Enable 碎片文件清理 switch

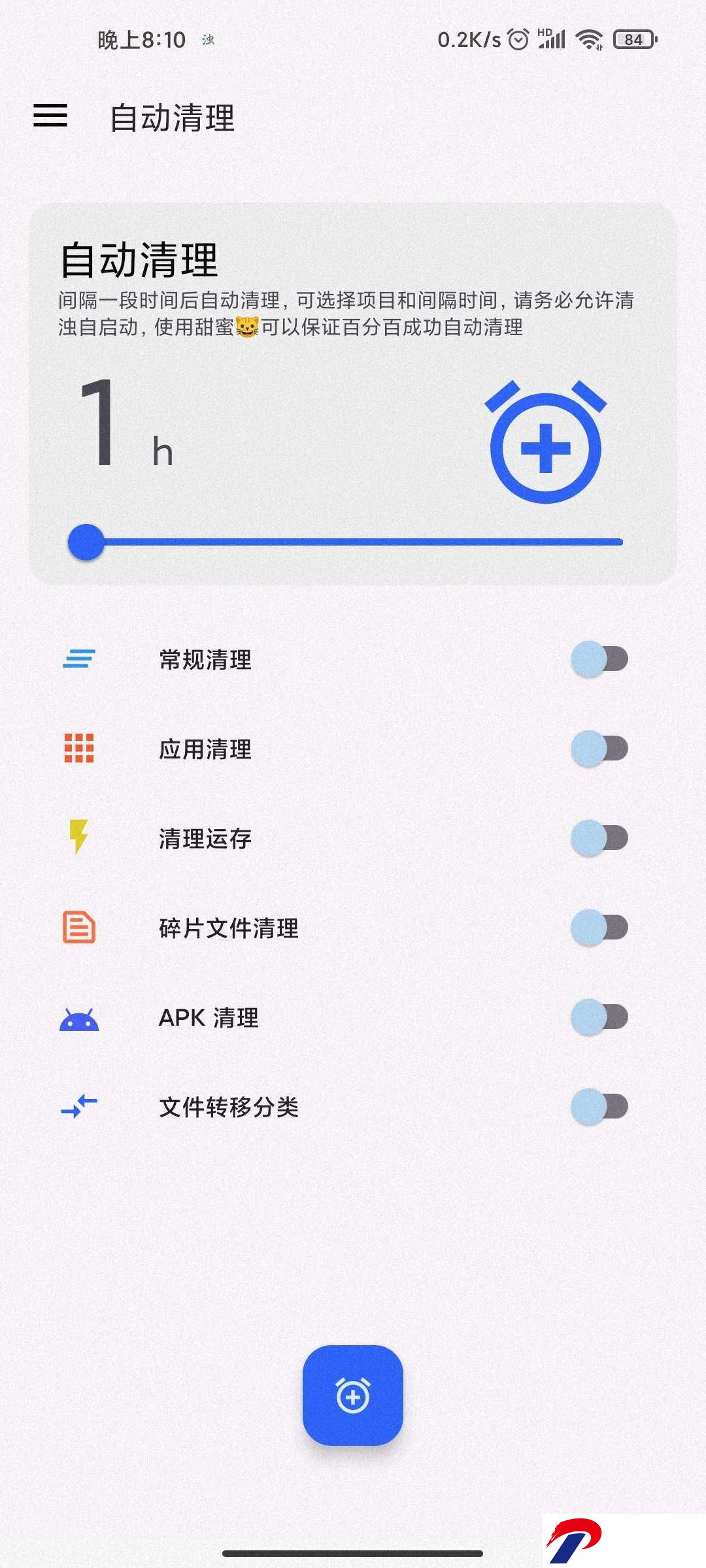coord(599,928)
